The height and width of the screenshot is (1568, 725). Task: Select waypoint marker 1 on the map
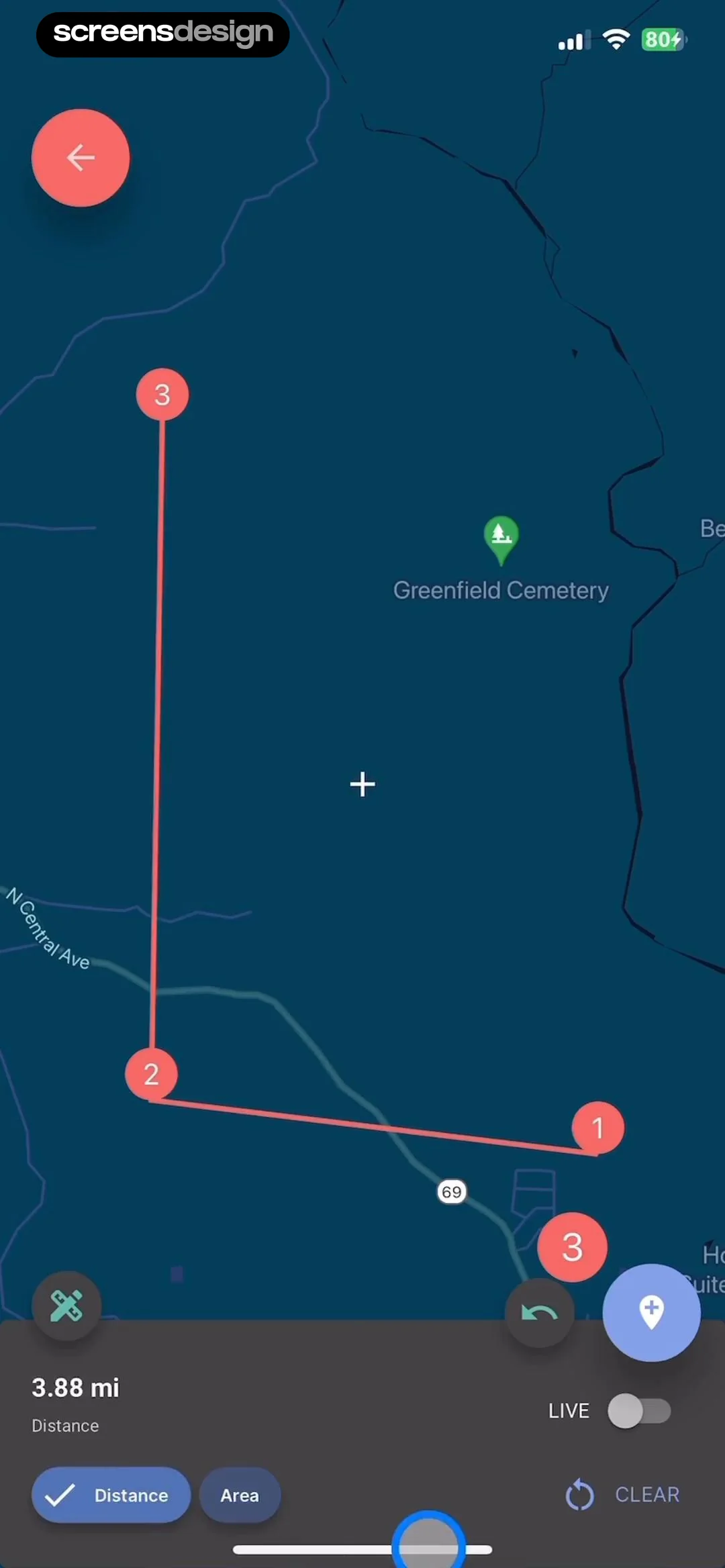coord(597,1128)
